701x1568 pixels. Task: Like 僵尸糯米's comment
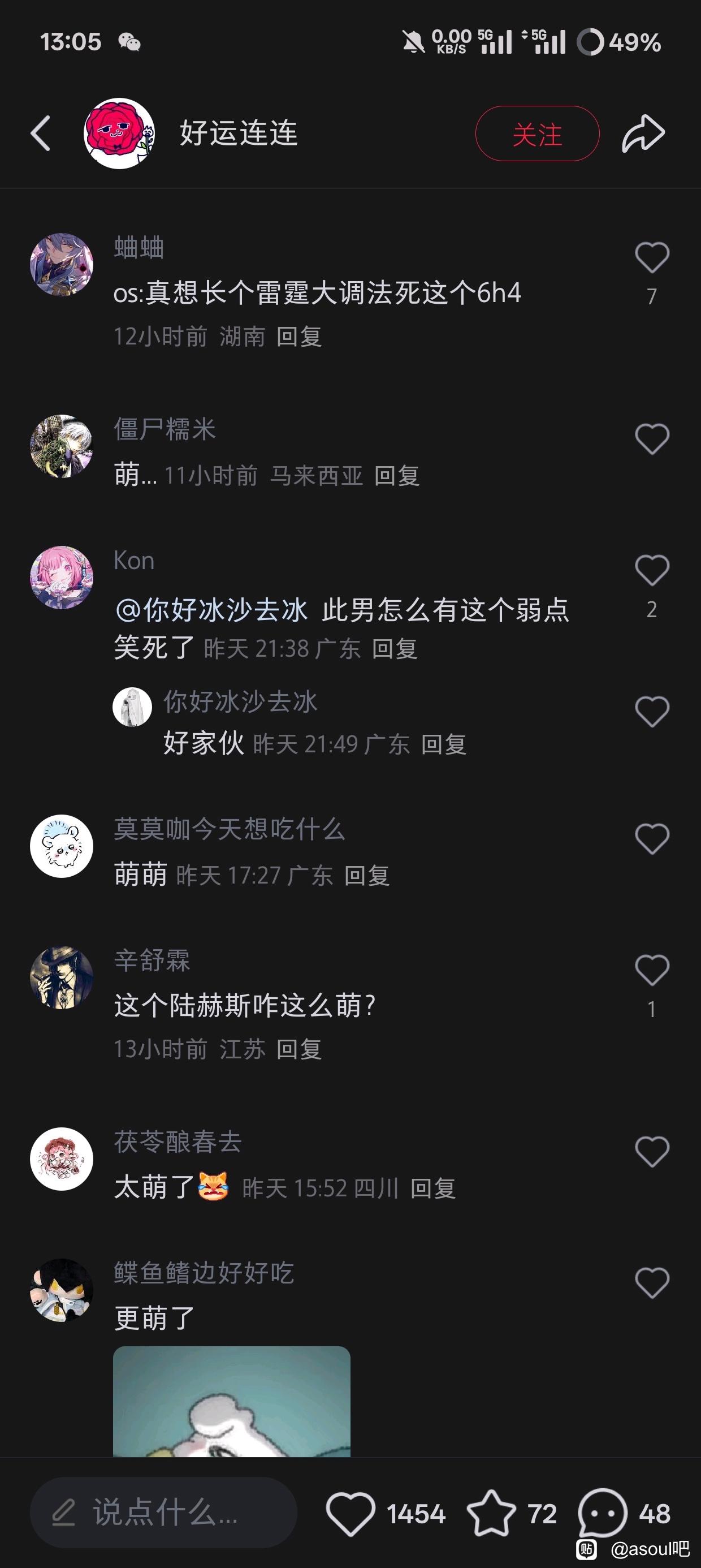pos(652,439)
